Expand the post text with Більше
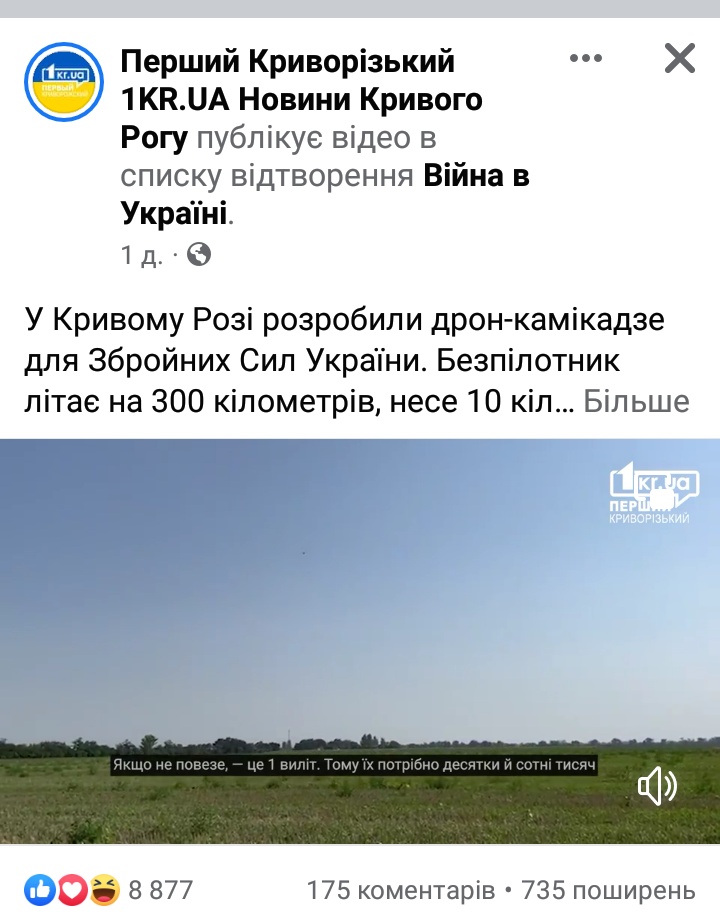The width and height of the screenshot is (720, 923). [636, 402]
